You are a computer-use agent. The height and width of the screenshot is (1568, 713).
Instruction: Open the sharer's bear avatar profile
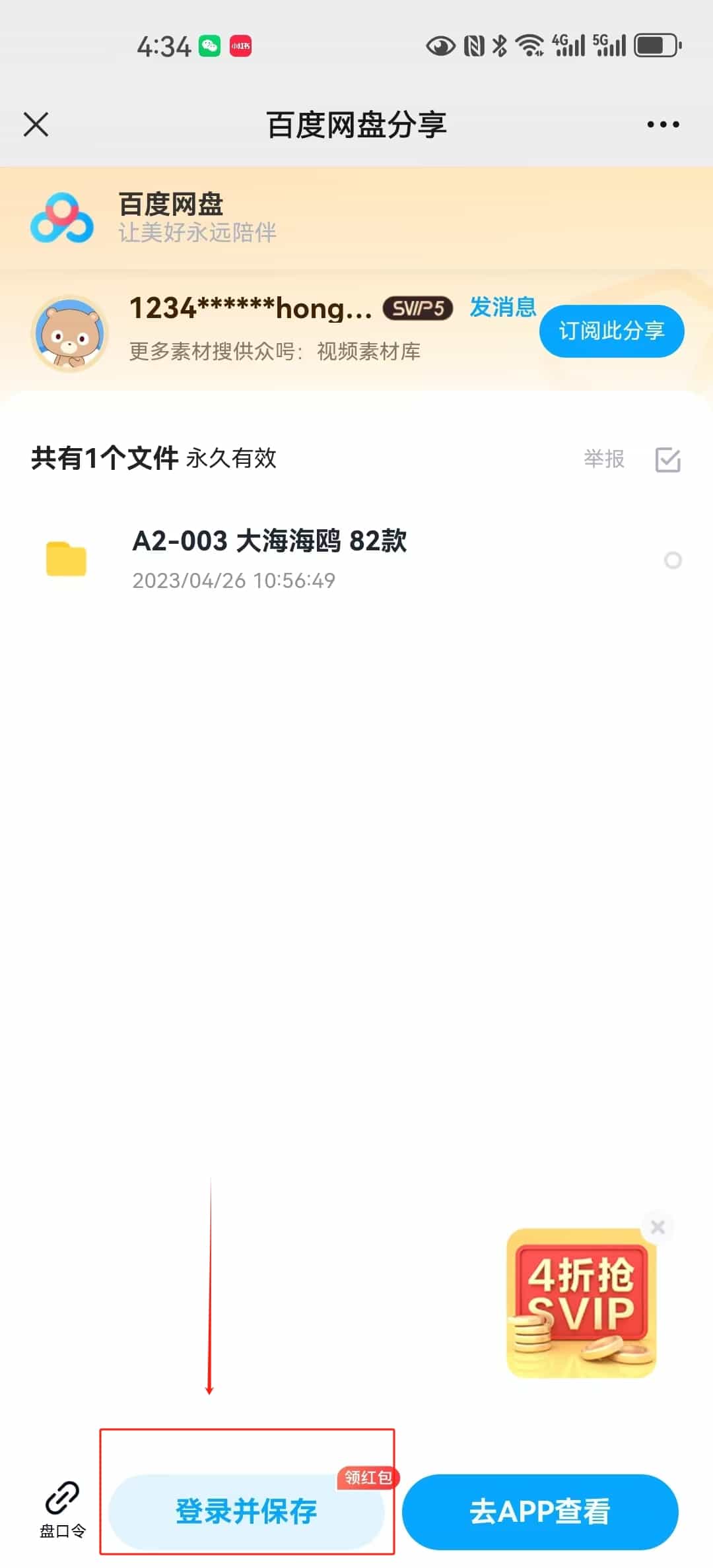(69, 333)
